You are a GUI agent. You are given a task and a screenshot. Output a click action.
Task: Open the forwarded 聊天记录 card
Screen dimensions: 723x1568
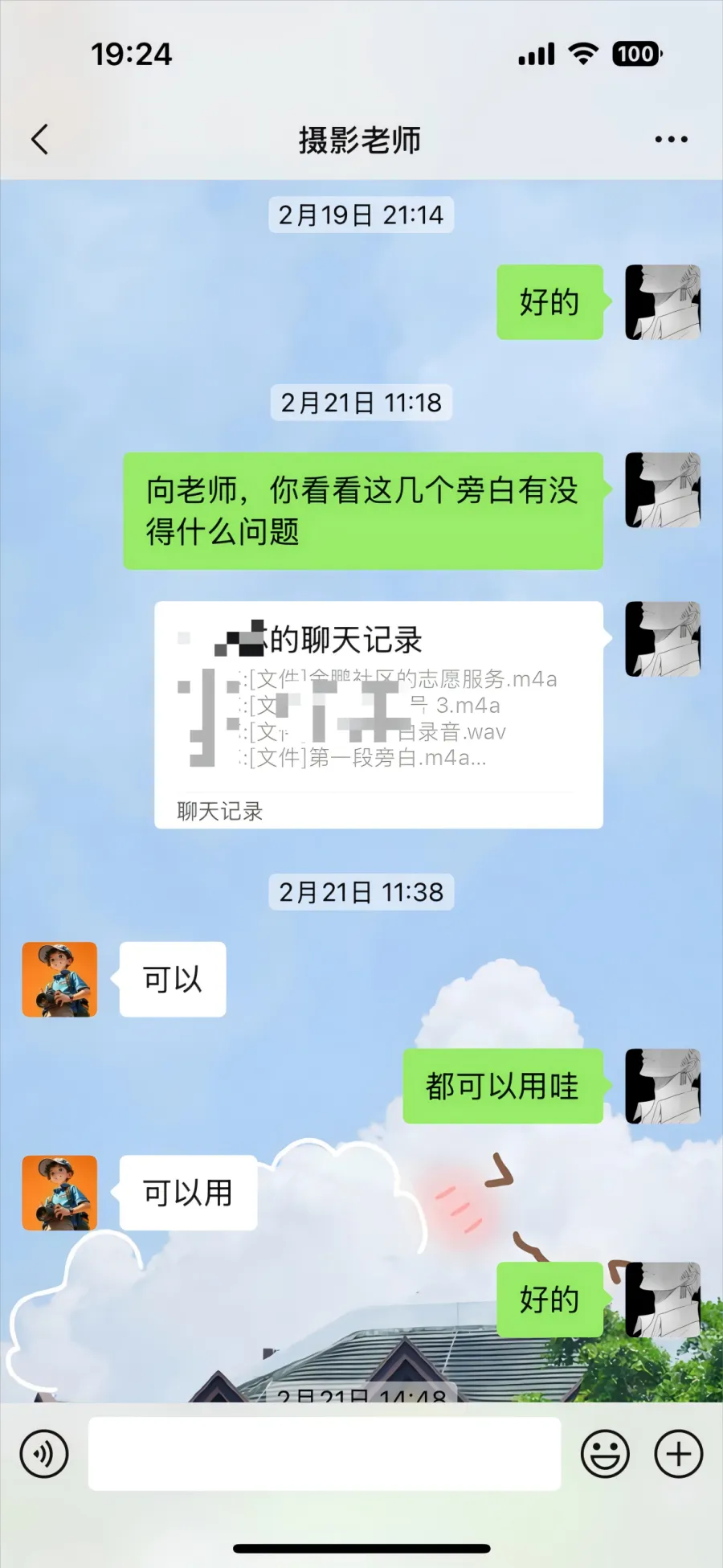click(x=378, y=714)
